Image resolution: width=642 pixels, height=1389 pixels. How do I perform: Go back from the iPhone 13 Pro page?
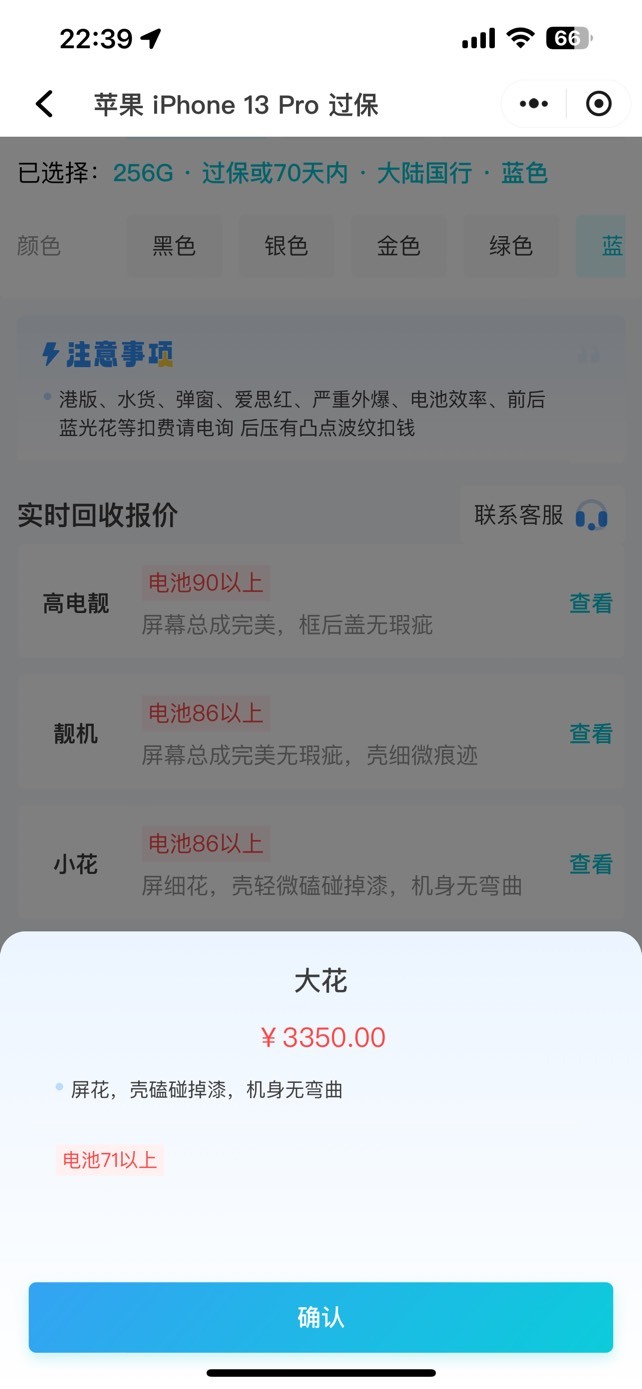[44, 104]
